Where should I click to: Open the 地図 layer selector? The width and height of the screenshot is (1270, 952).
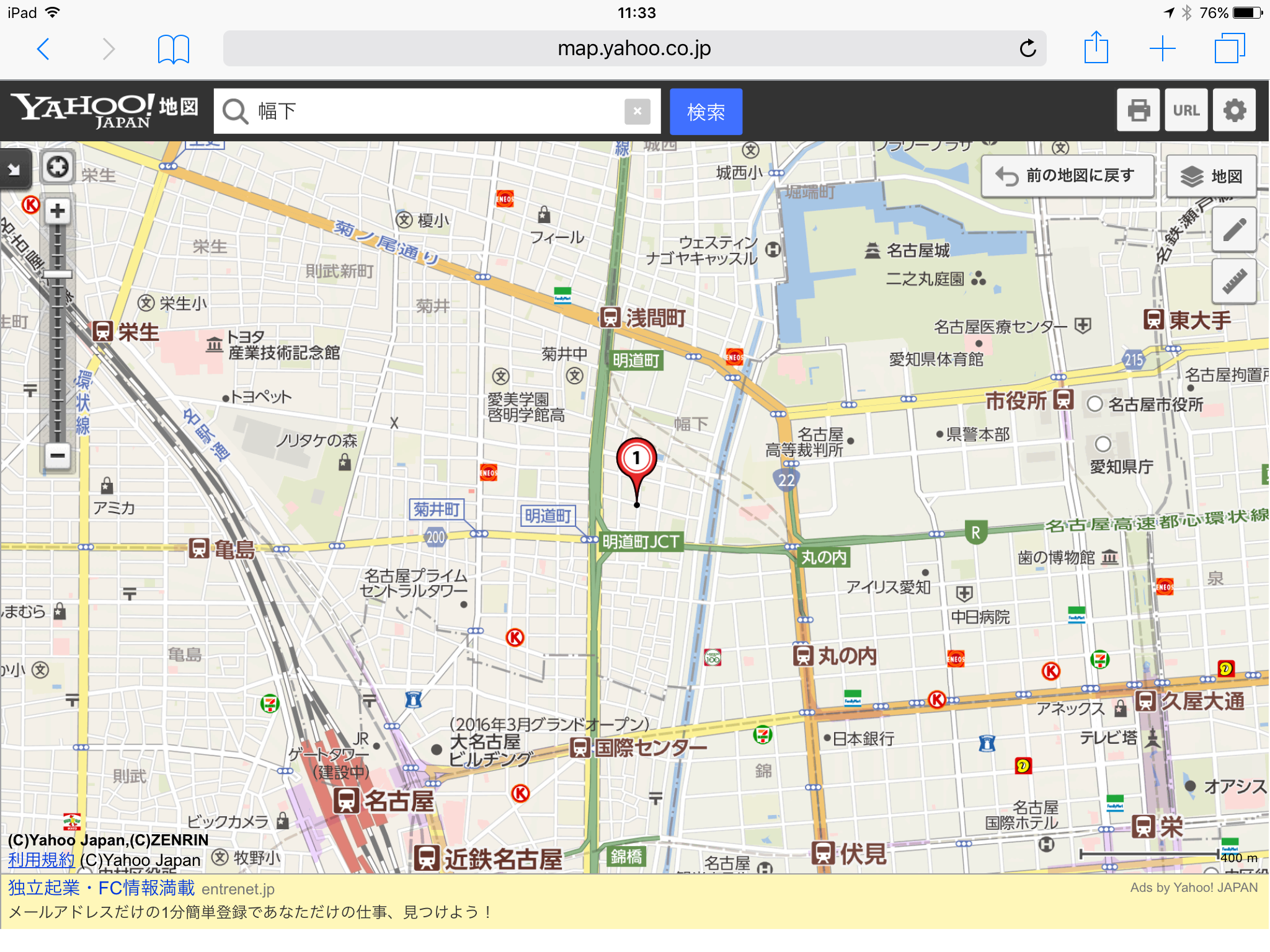[1212, 177]
